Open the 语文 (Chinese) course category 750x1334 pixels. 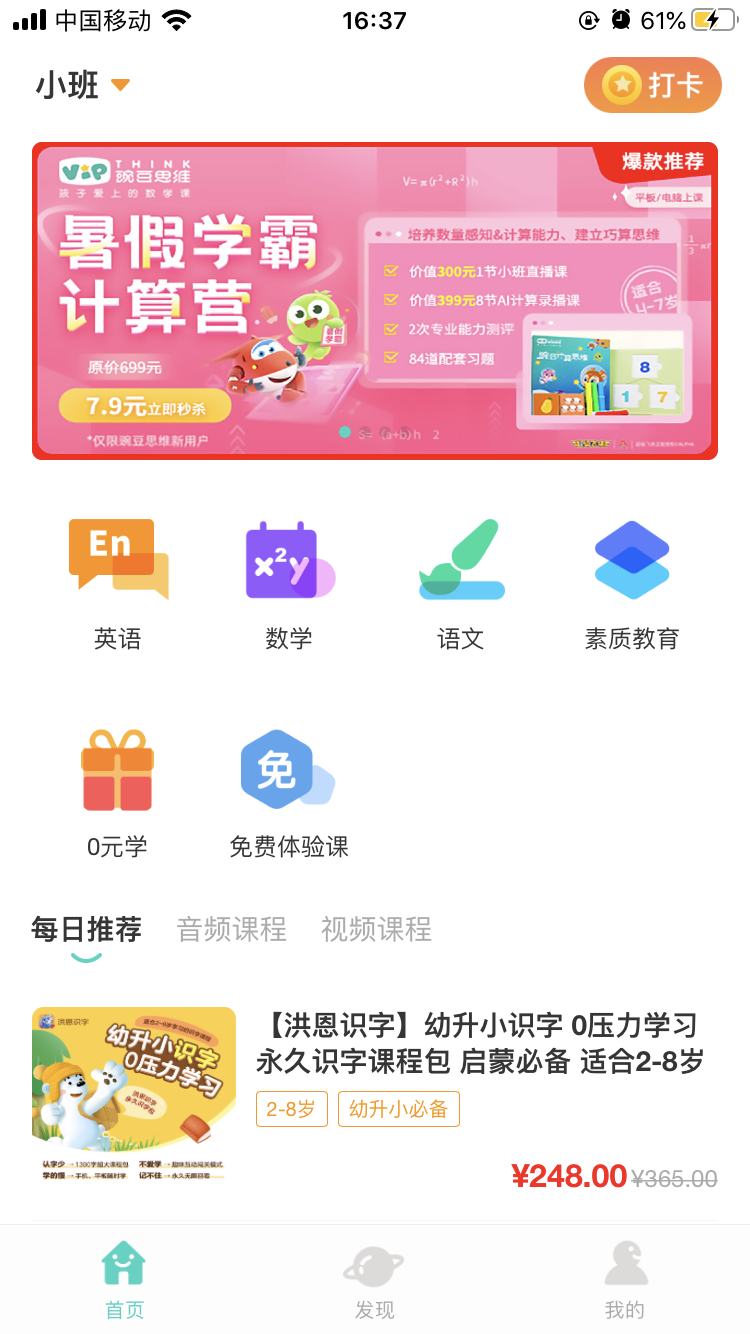[460, 560]
